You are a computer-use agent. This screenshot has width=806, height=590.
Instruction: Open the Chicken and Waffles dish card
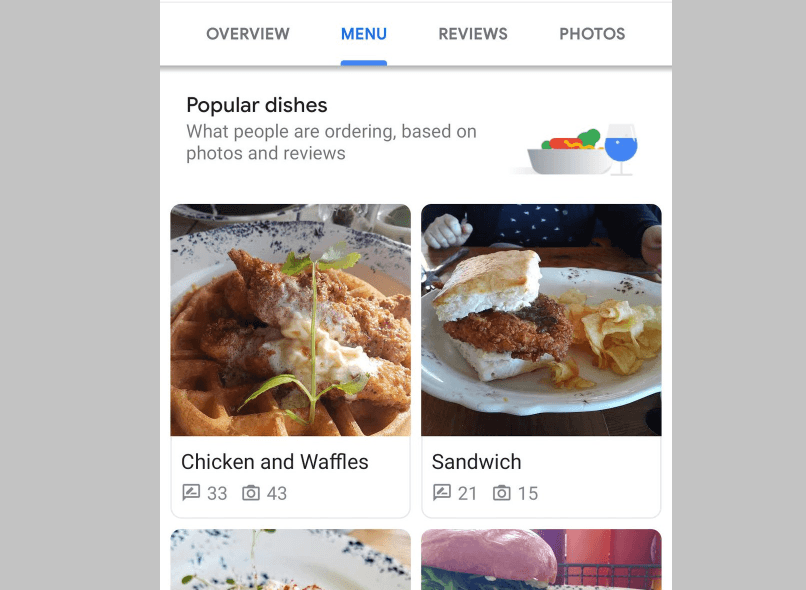[290, 360]
